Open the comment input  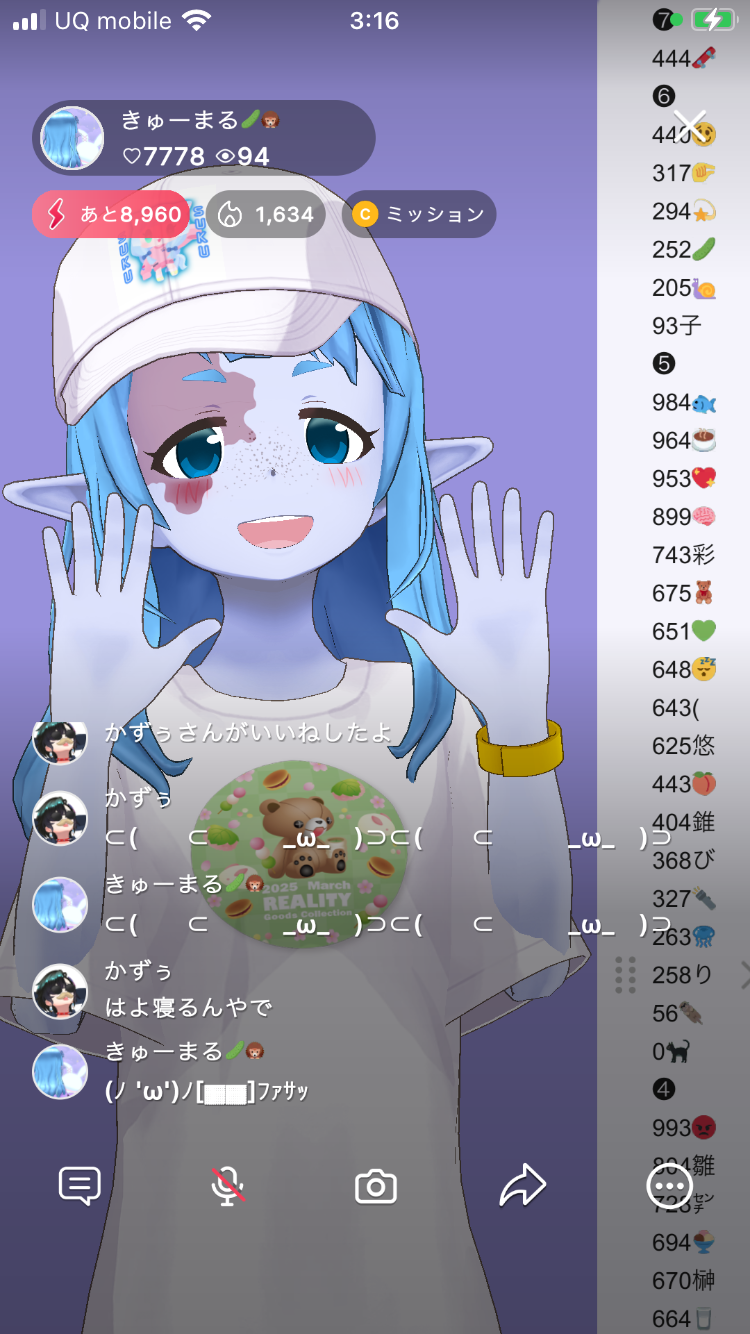tap(80, 1186)
